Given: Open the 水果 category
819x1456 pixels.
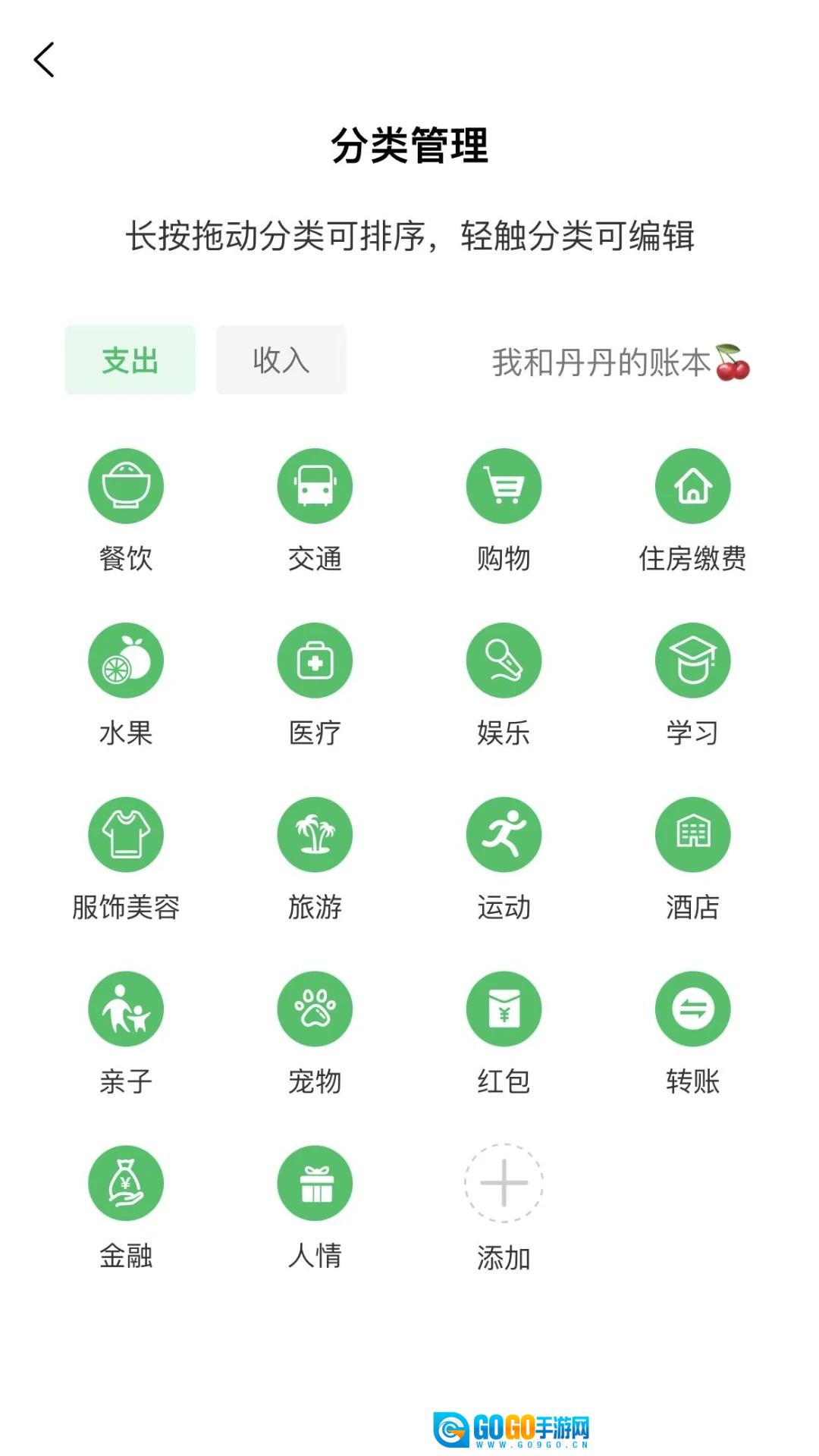Looking at the screenshot, I should pyautogui.click(x=126, y=661).
